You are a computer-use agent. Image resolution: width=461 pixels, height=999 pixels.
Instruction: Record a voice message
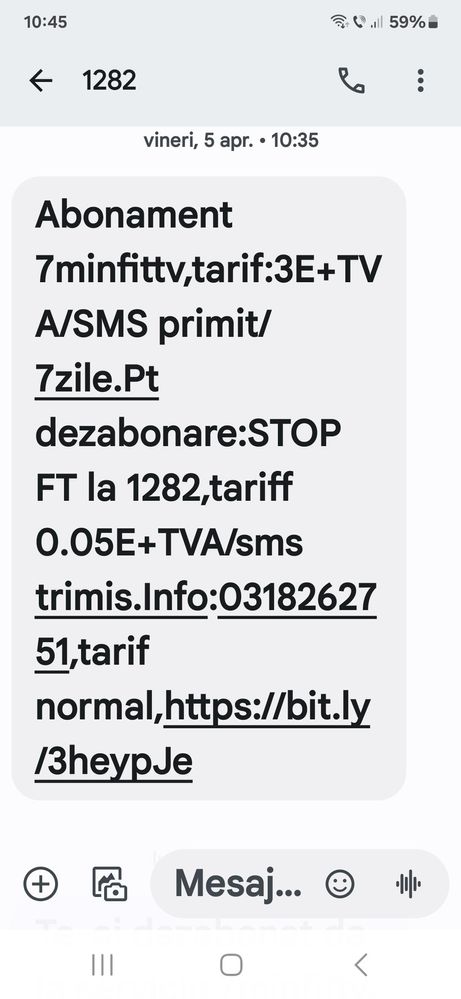(408, 884)
